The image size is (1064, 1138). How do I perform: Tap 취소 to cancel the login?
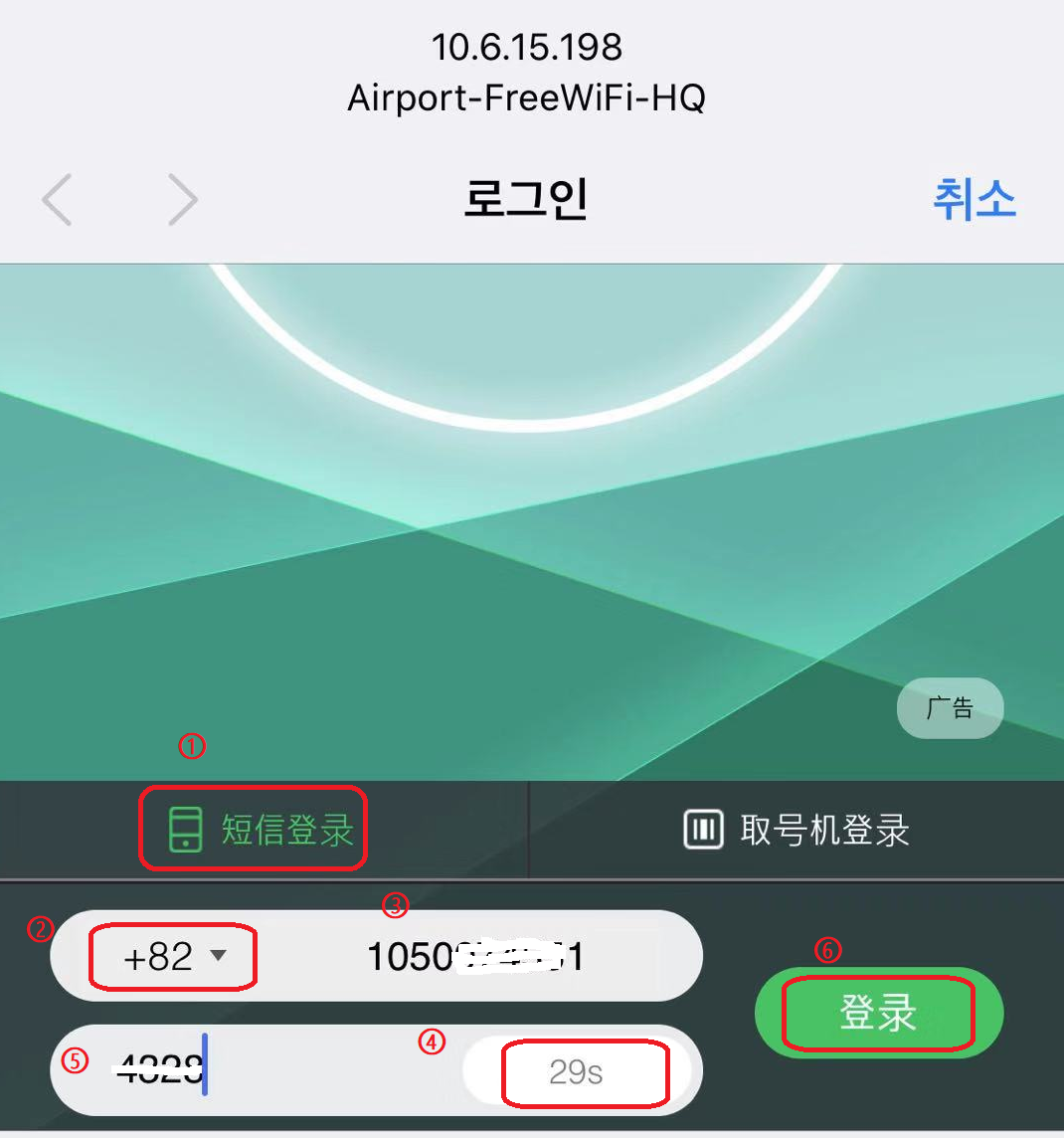974,200
